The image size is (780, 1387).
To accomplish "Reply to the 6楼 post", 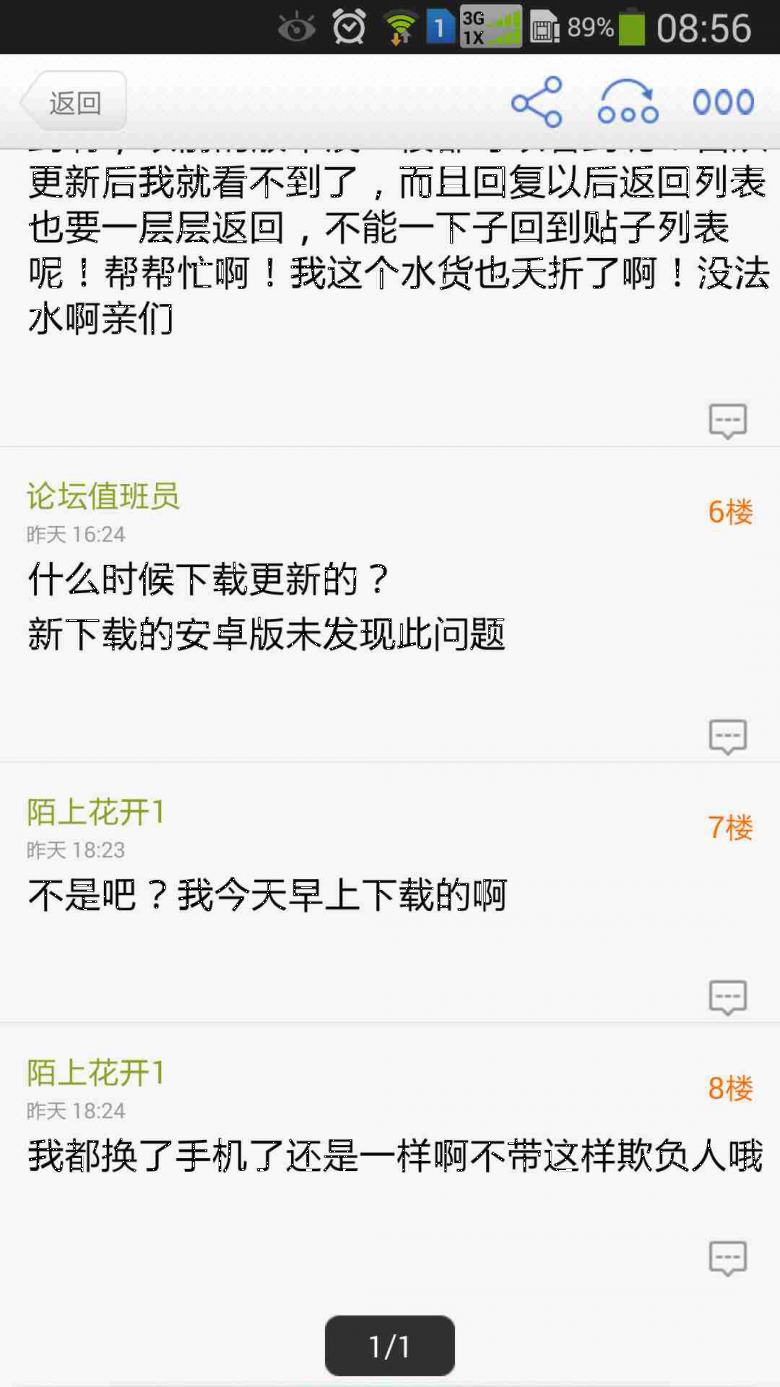I will coord(728,738).
